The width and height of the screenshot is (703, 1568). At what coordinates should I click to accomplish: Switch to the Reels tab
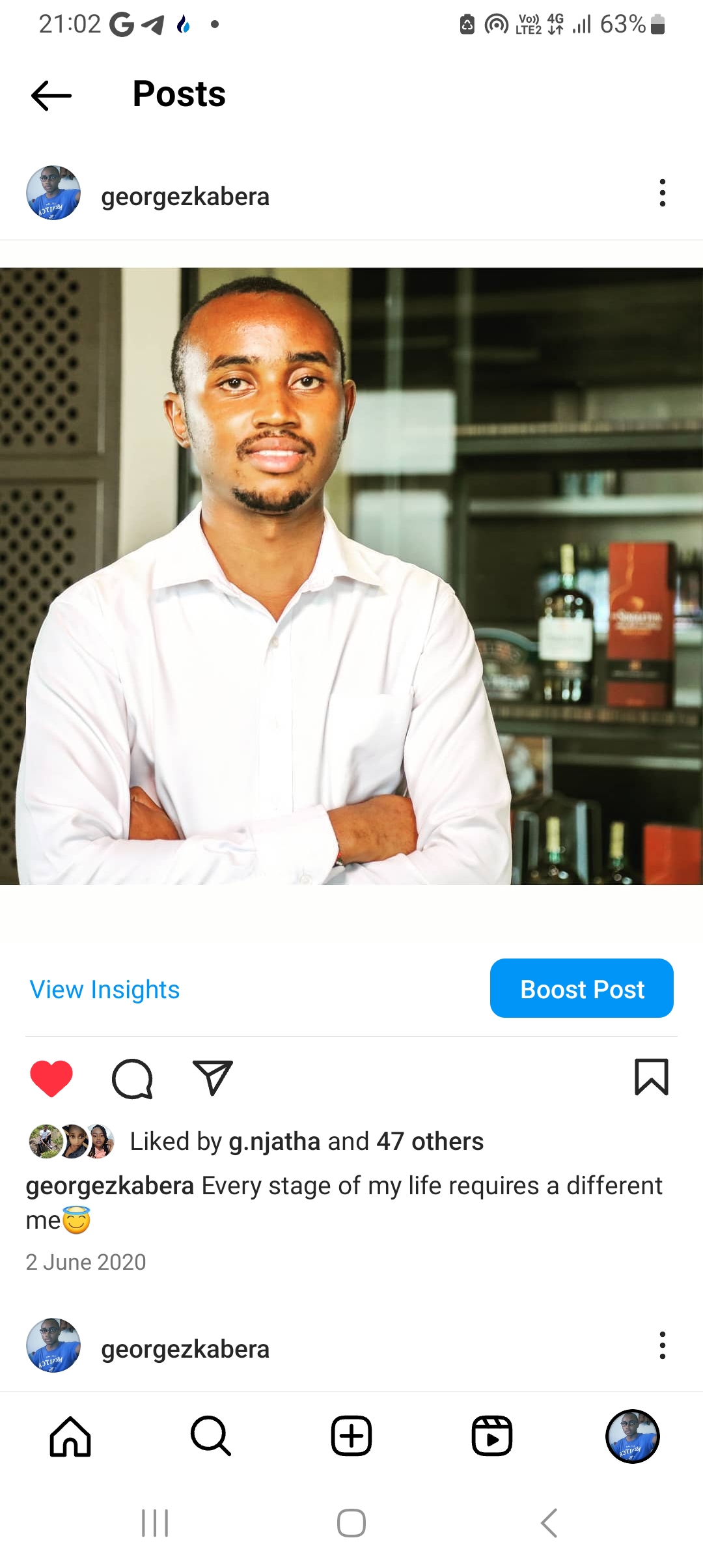point(492,1436)
